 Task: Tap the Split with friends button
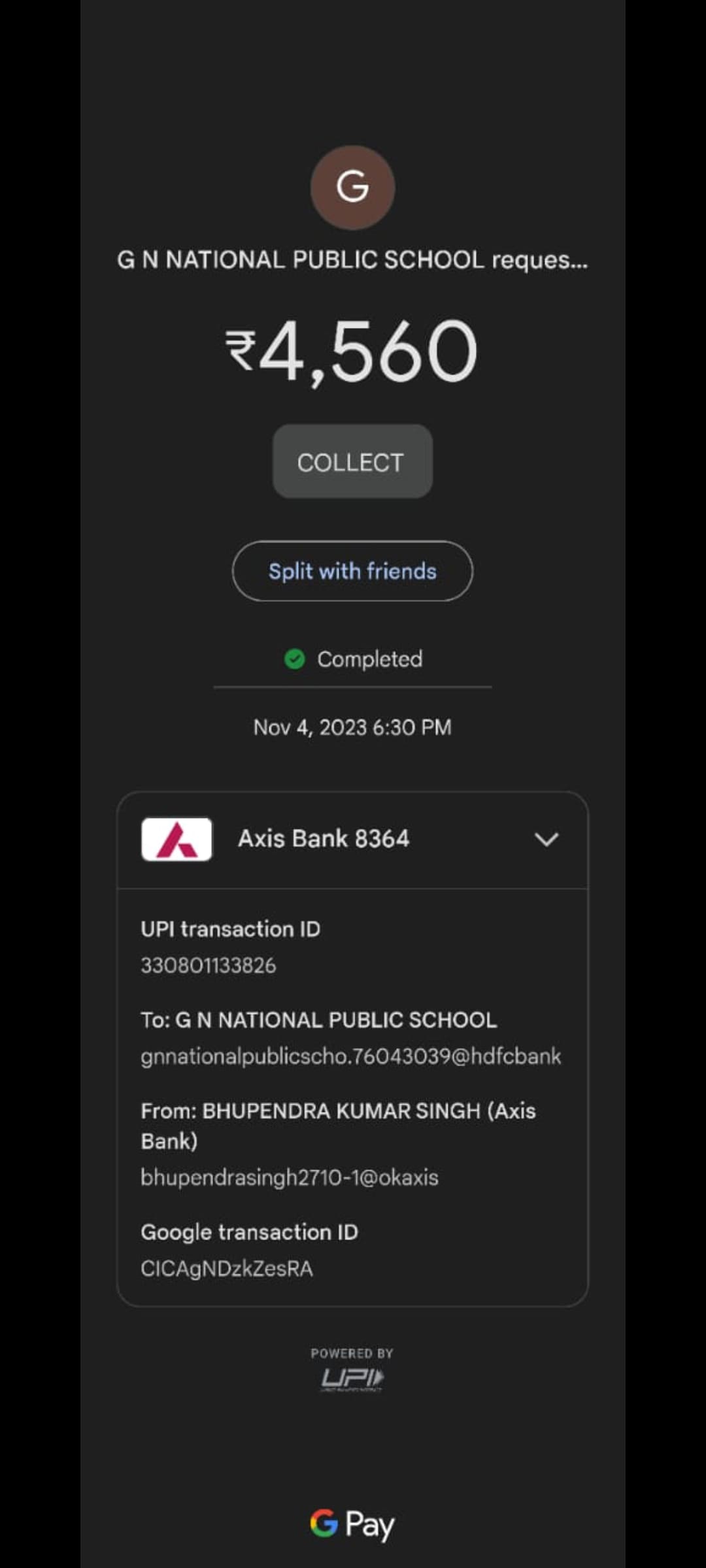352,571
